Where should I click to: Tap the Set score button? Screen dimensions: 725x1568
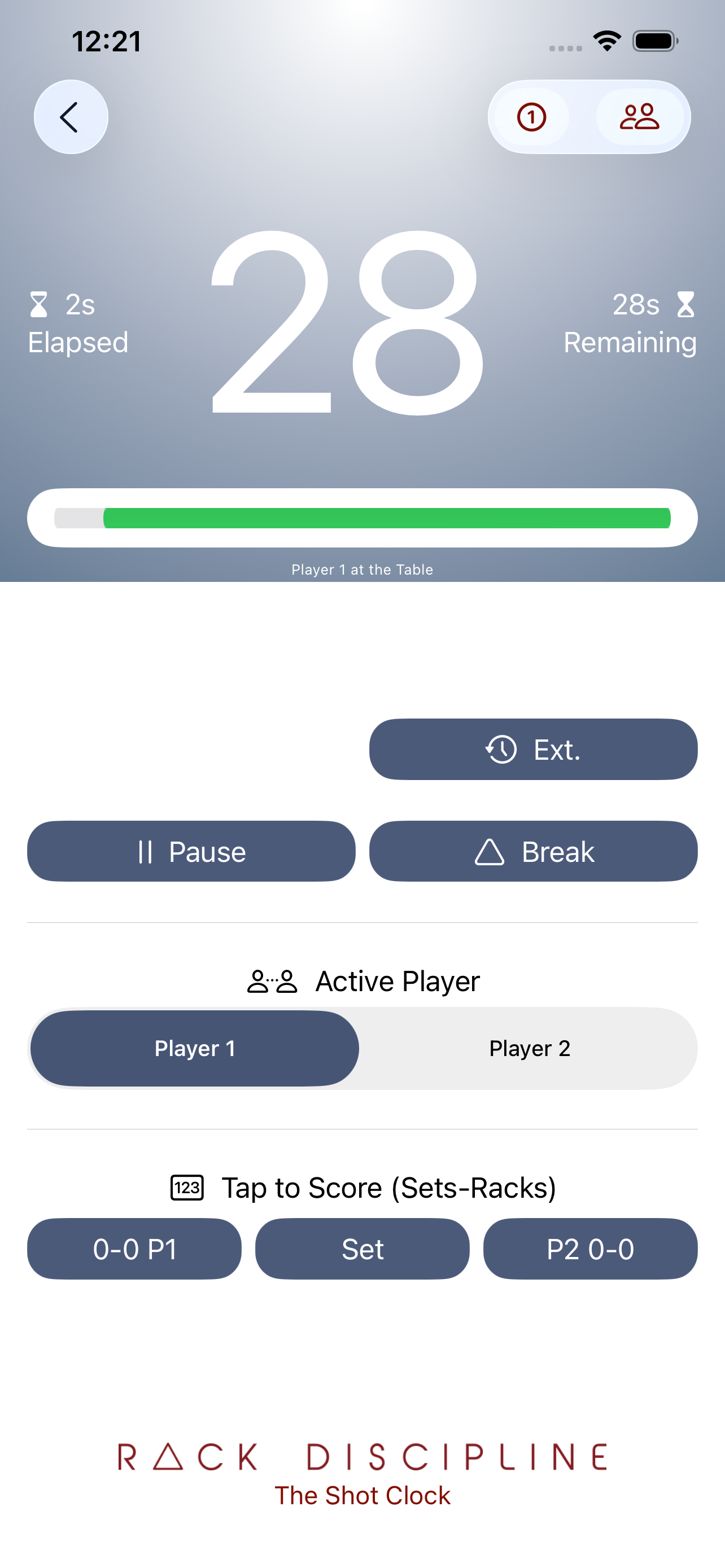pos(362,1249)
